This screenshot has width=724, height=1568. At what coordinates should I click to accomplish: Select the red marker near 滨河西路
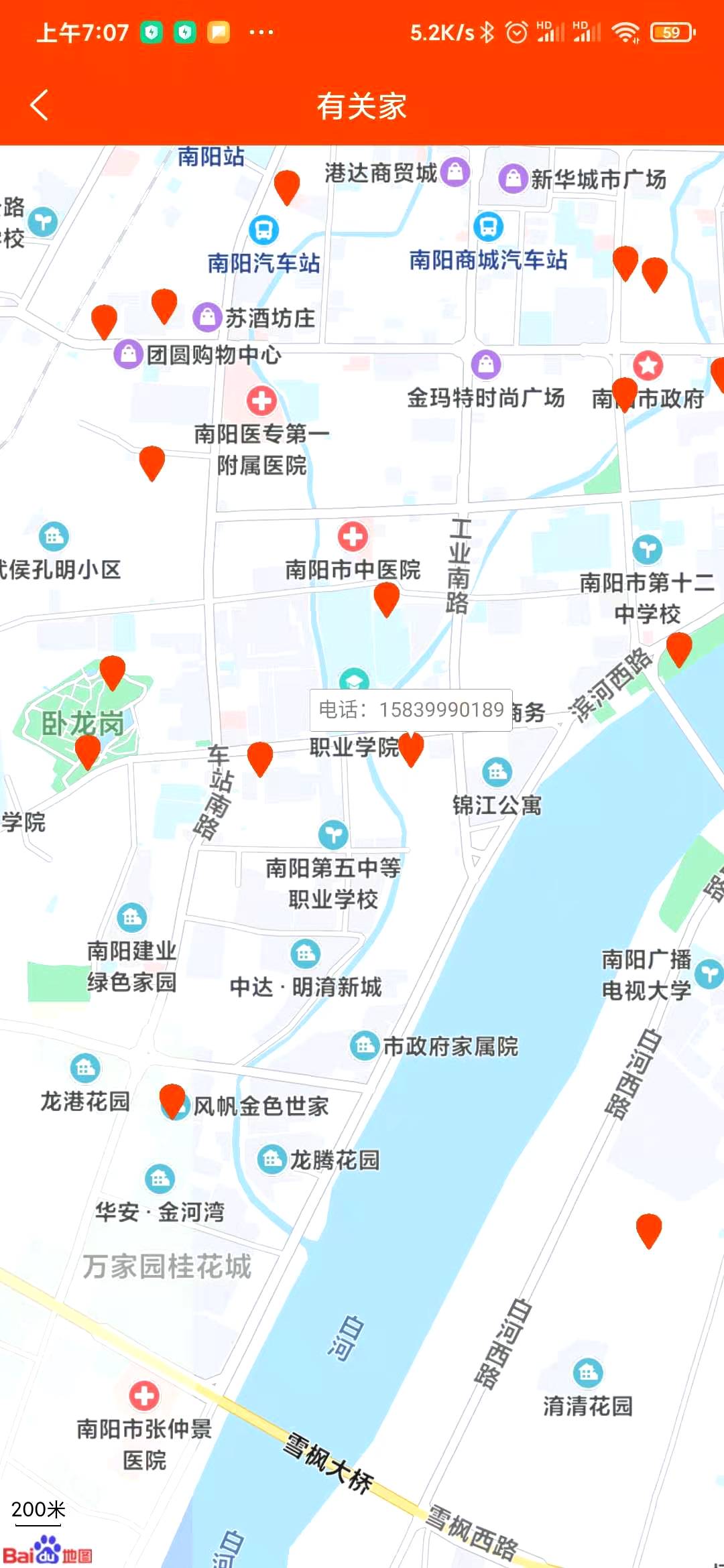[x=678, y=647]
